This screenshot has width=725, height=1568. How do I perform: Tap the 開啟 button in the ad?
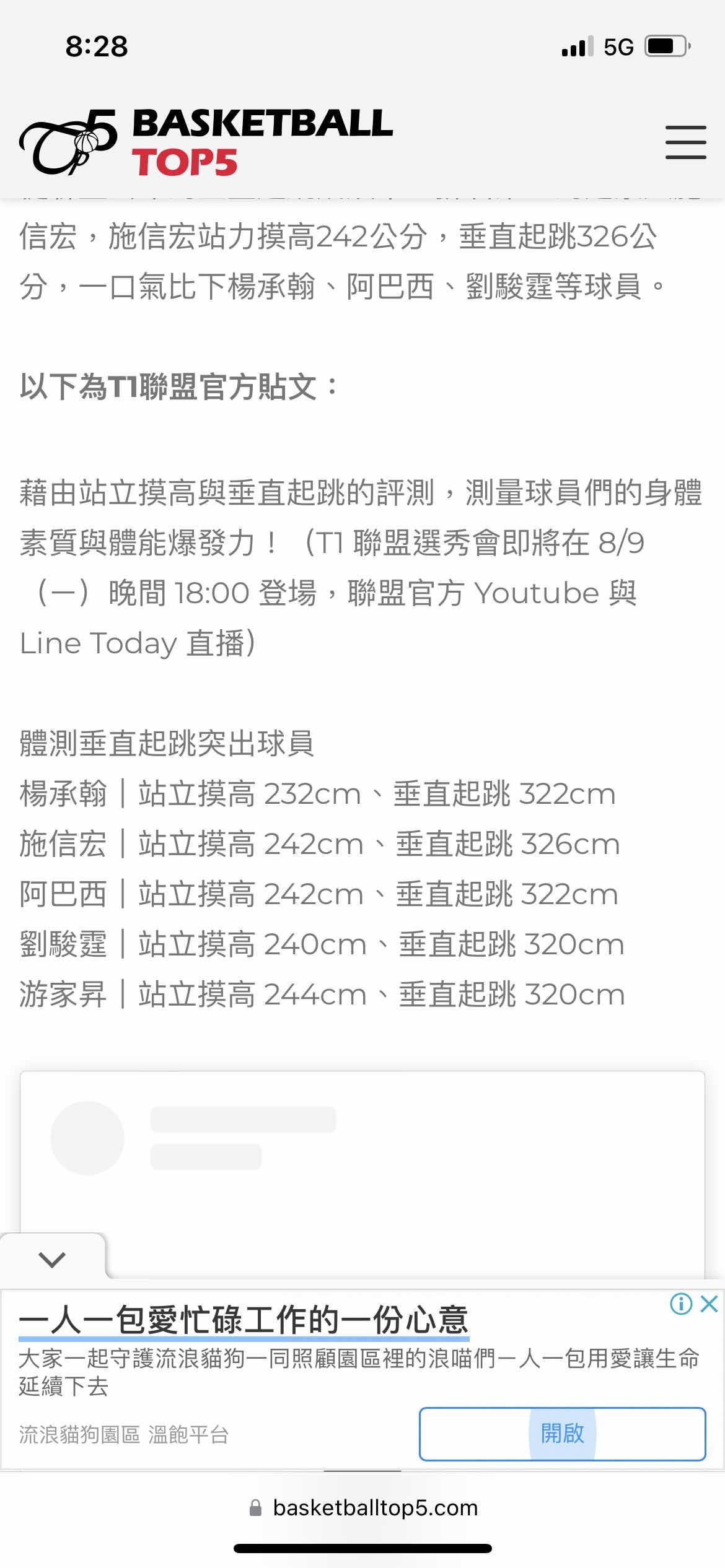562,1434
